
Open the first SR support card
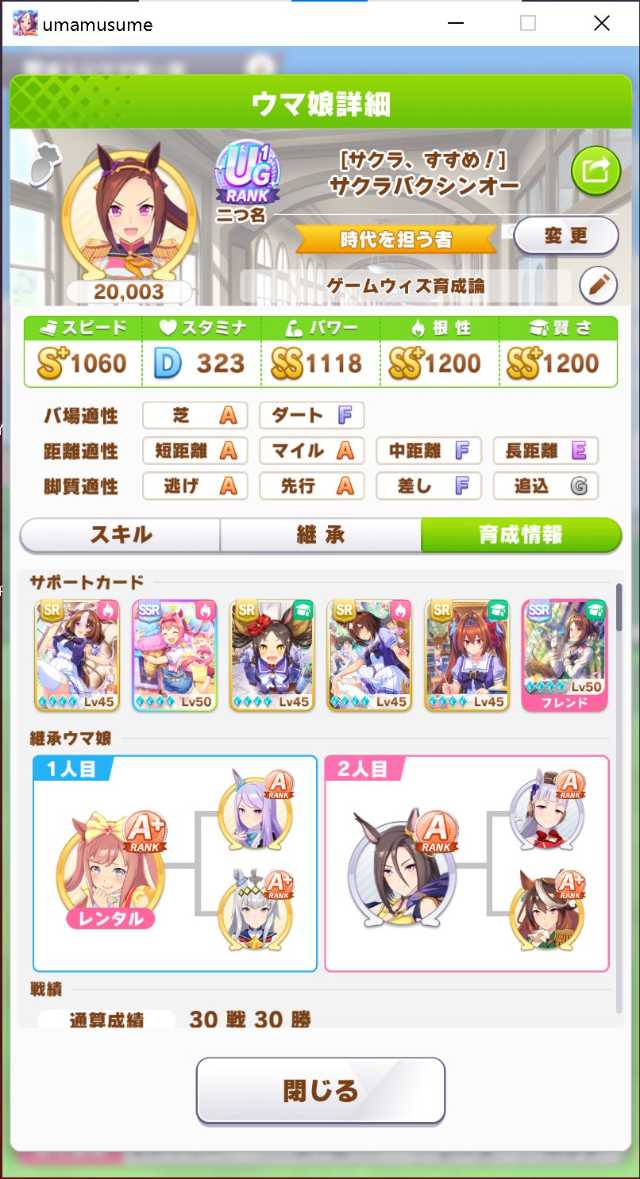77,655
